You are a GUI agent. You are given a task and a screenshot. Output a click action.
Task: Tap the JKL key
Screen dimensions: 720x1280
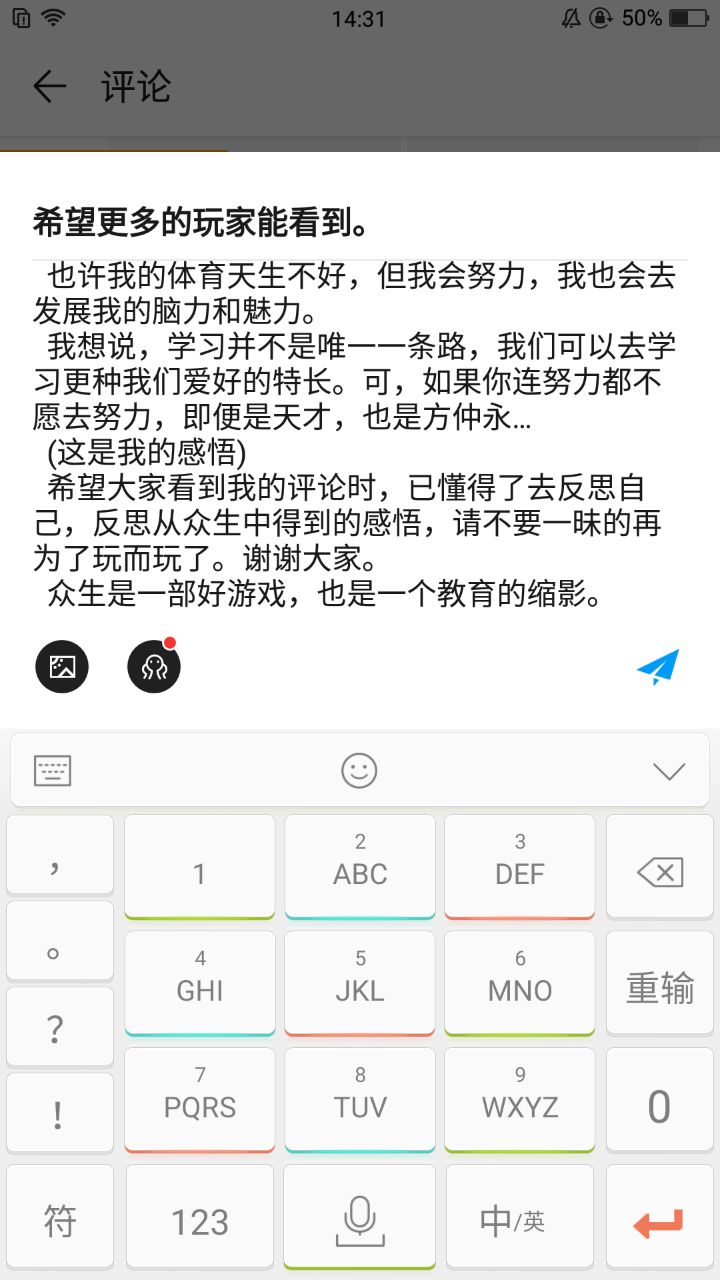click(360, 982)
